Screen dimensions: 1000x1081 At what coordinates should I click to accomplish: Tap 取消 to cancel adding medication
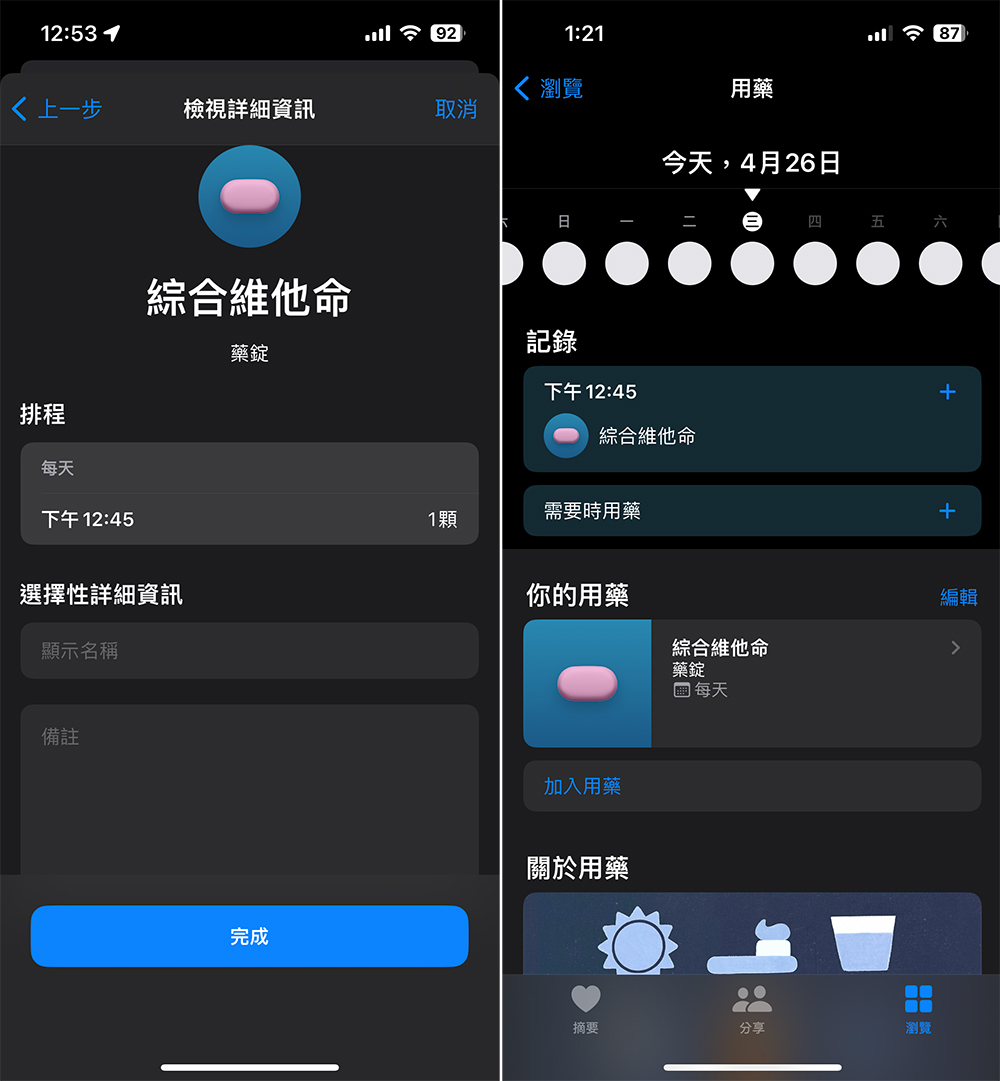[456, 109]
